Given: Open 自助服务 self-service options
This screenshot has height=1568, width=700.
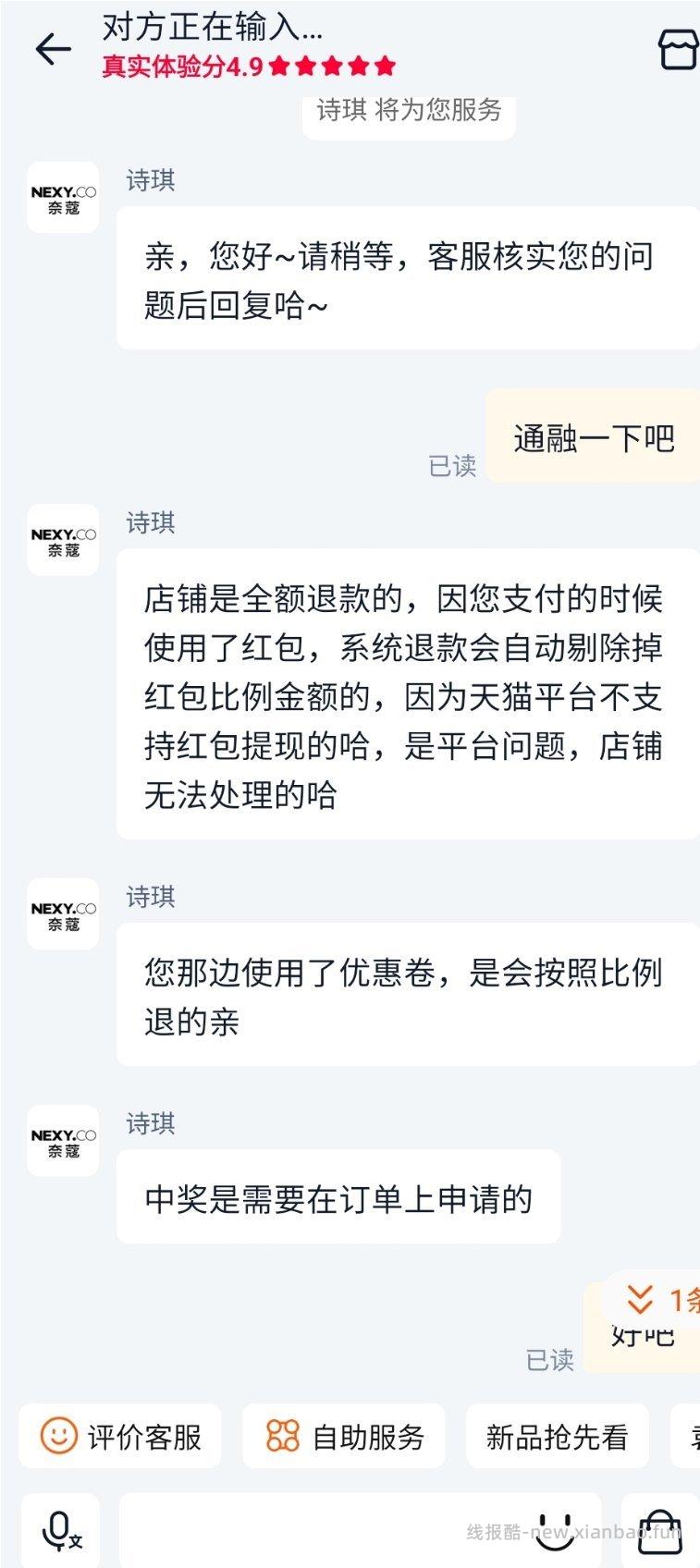Looking at the screenshot, I should [x=343, y=1436].
